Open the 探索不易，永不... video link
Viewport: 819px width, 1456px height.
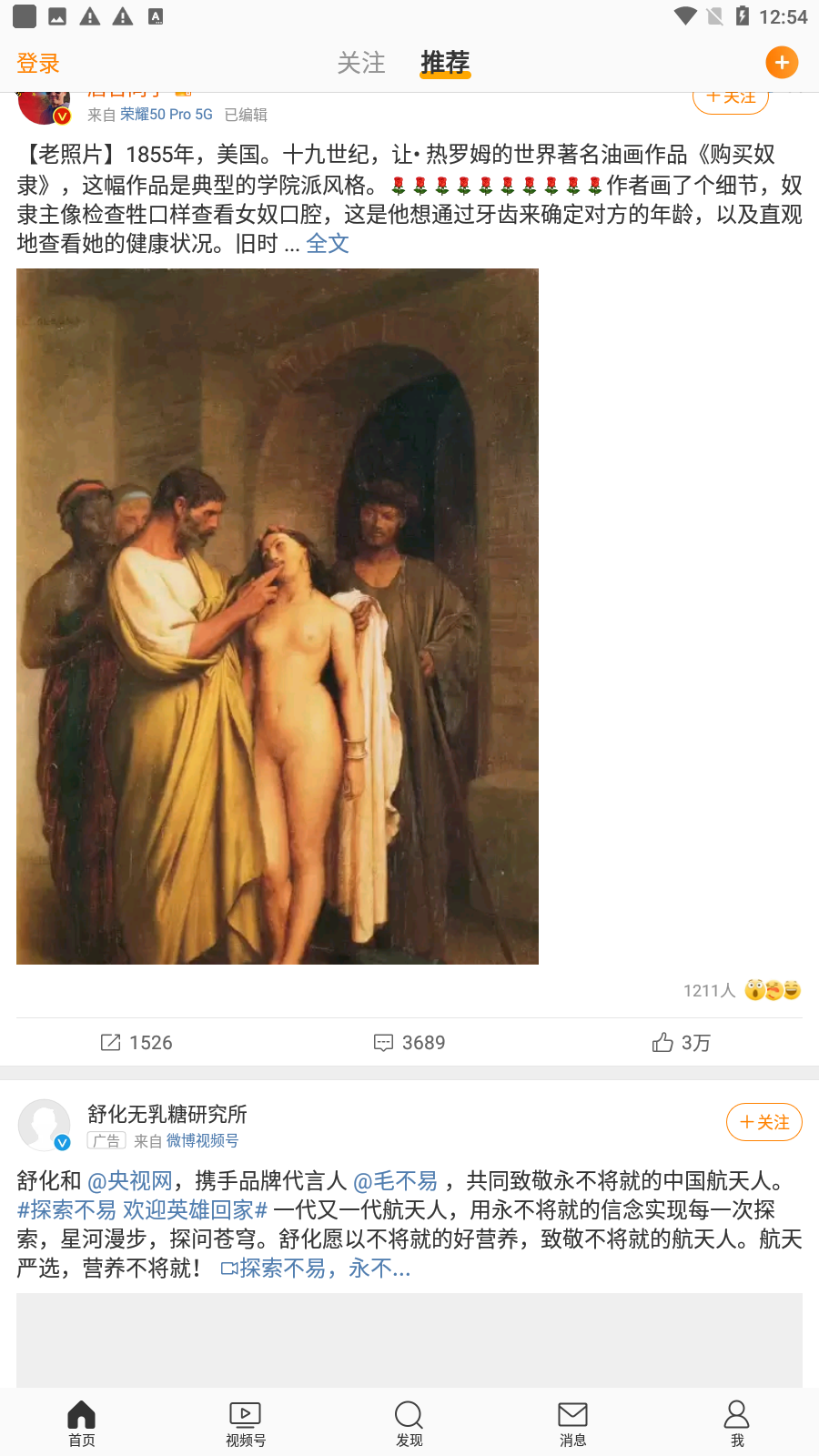[317, 1269]
